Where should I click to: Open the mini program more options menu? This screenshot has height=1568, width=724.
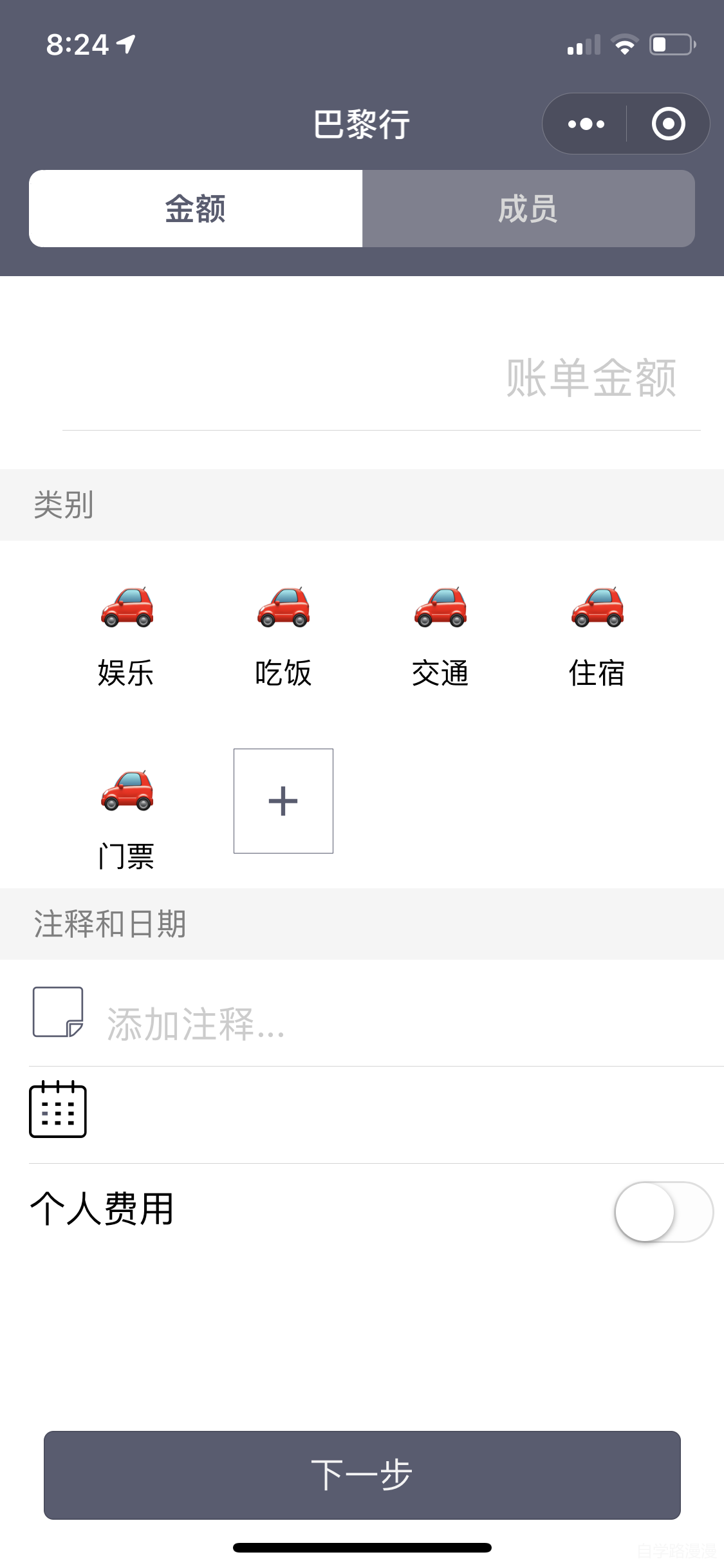(x=586, y=124)
